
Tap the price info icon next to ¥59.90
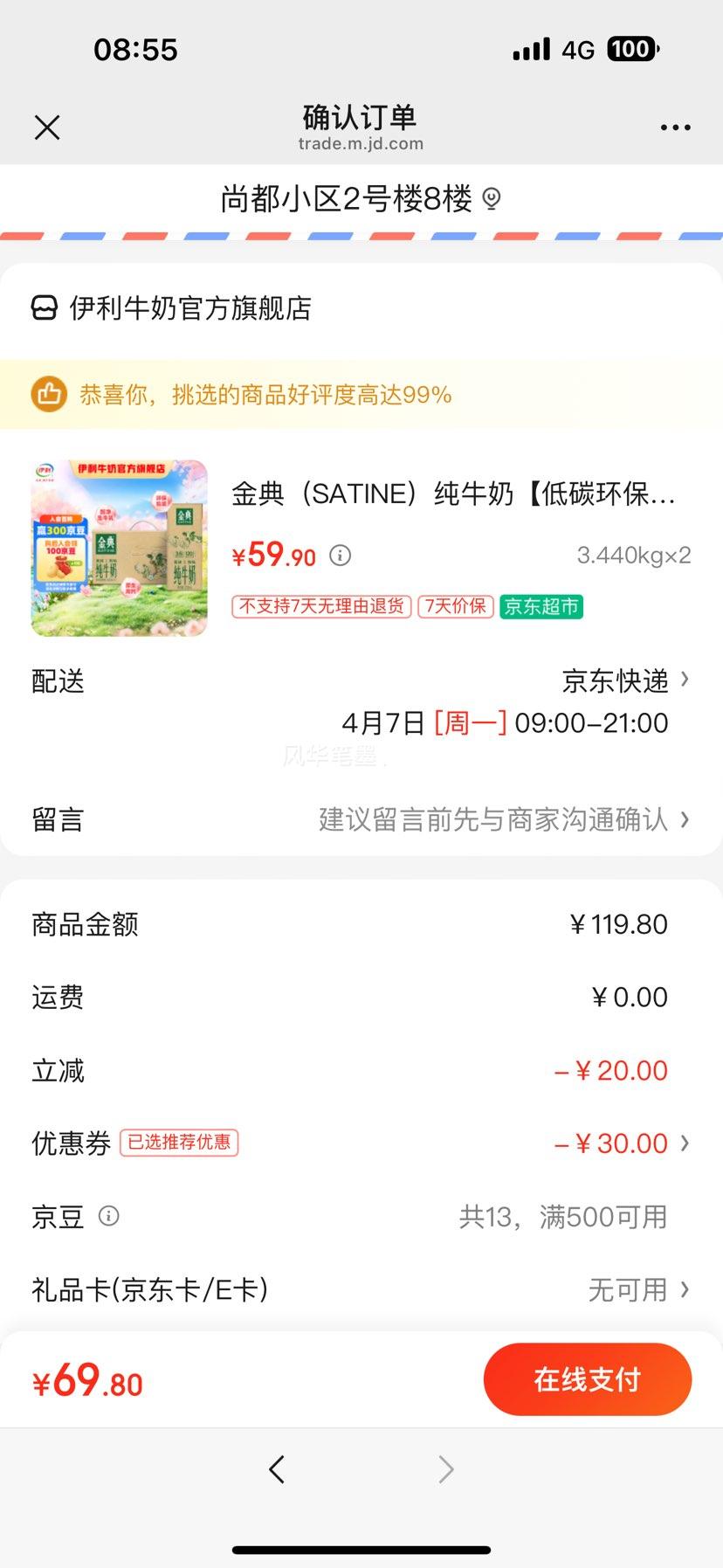[x=340, y=556]
